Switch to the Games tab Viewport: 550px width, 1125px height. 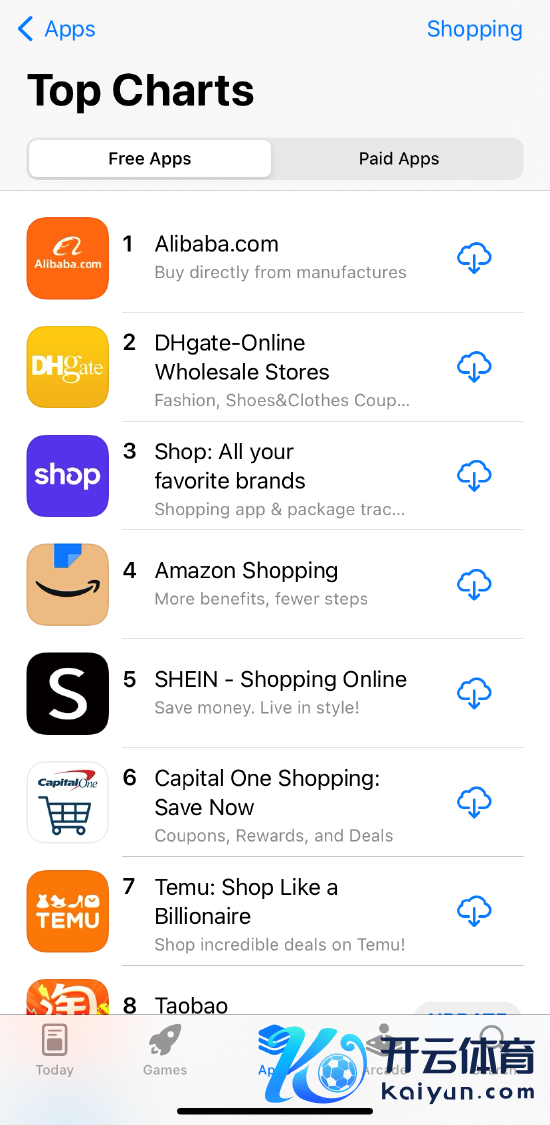(165, 1050)
